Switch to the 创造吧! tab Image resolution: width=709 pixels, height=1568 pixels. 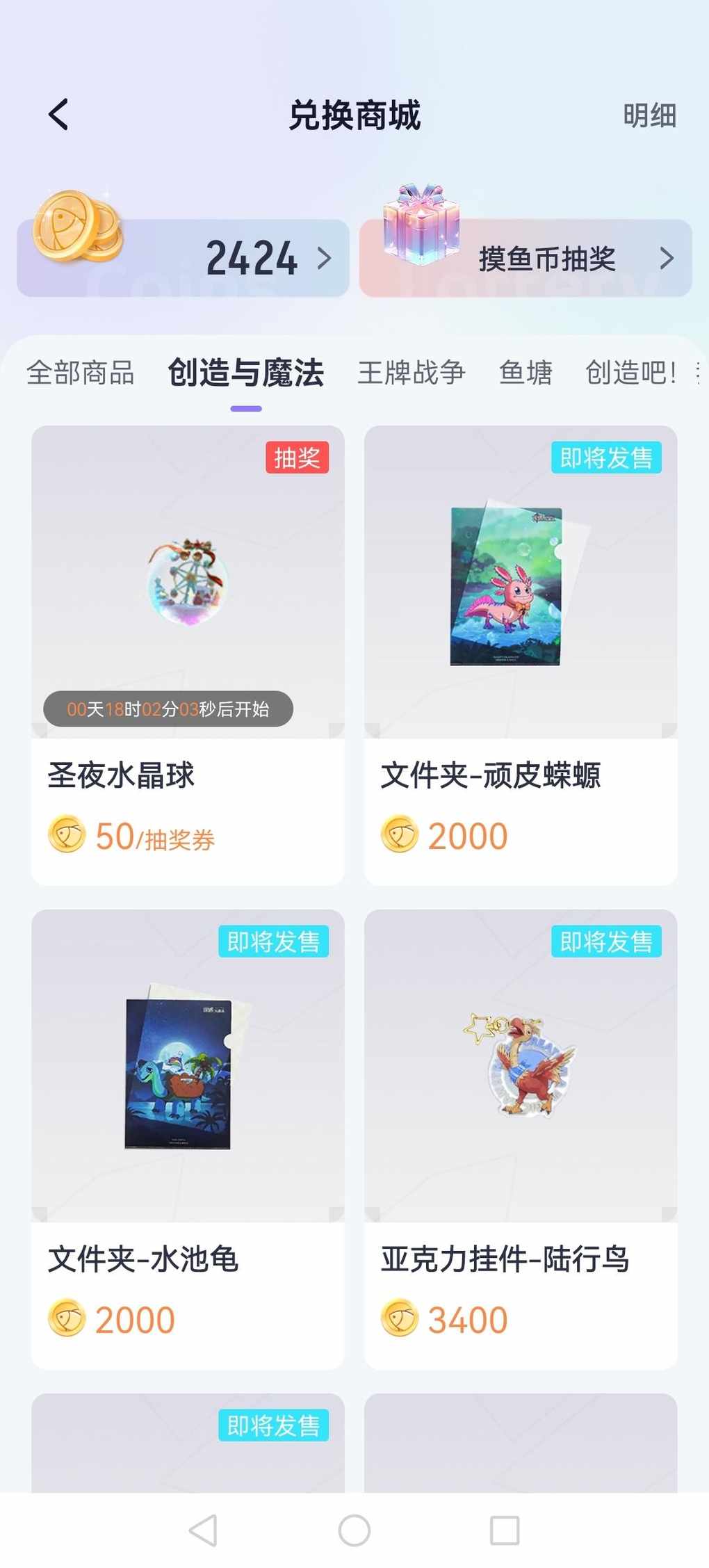[630, 373]
